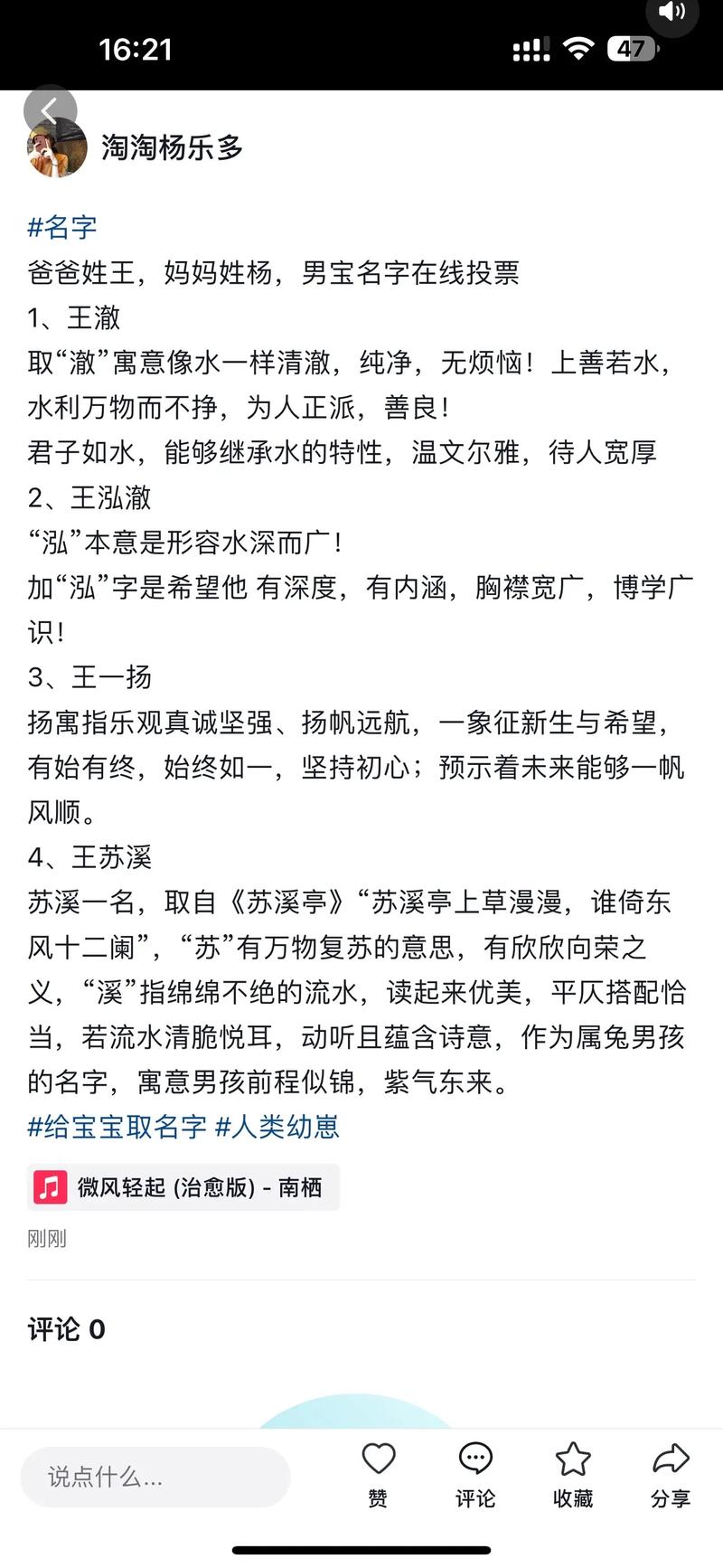Viewport: 723px width, 1568px height.
Task: Open the #名字 hashtag
Action: point(62,227)
